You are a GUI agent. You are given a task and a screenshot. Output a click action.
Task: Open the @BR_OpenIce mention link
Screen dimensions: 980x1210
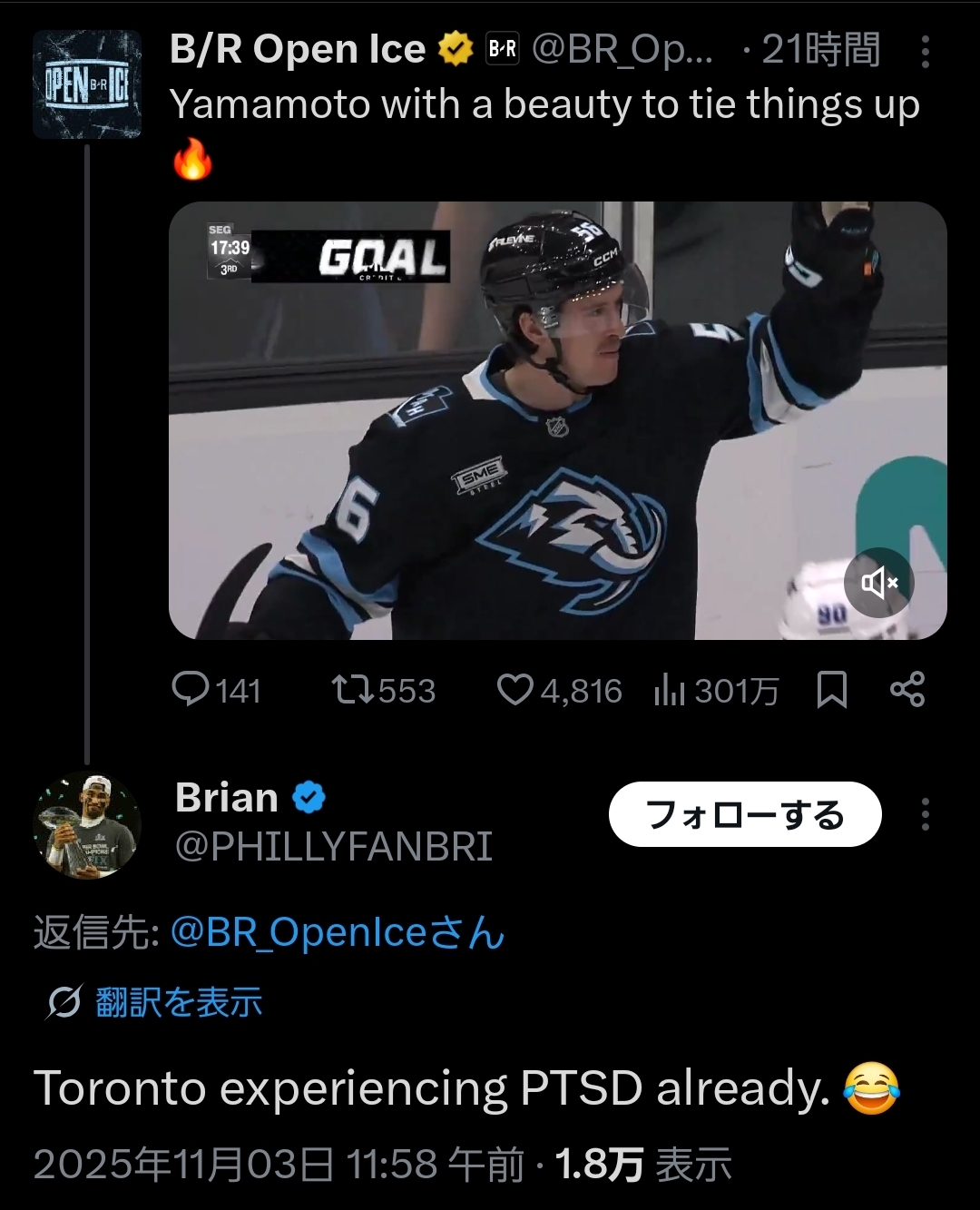tap(337, 932)
